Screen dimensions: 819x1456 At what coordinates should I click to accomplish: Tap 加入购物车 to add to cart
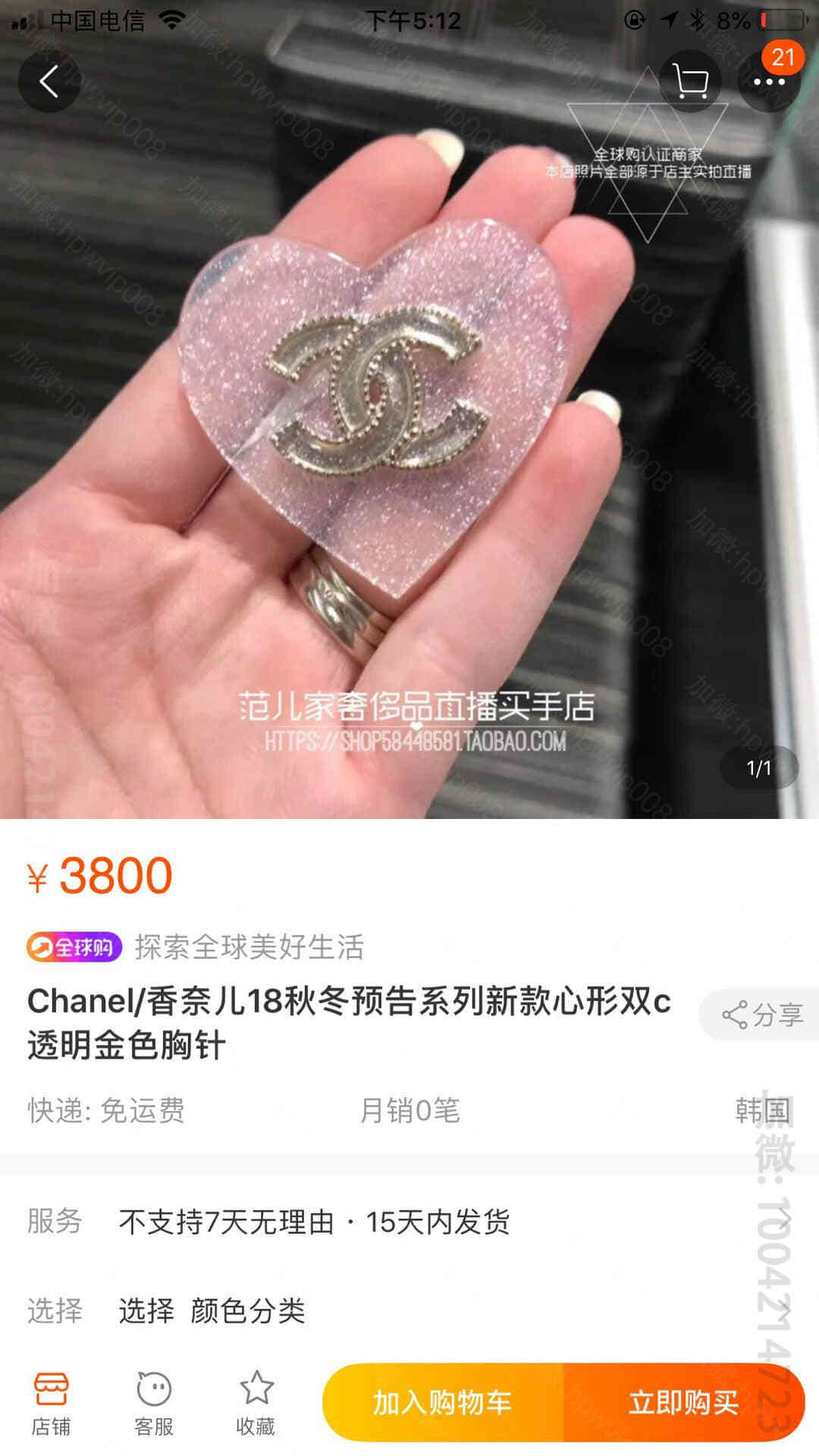tap(443, 1402)
